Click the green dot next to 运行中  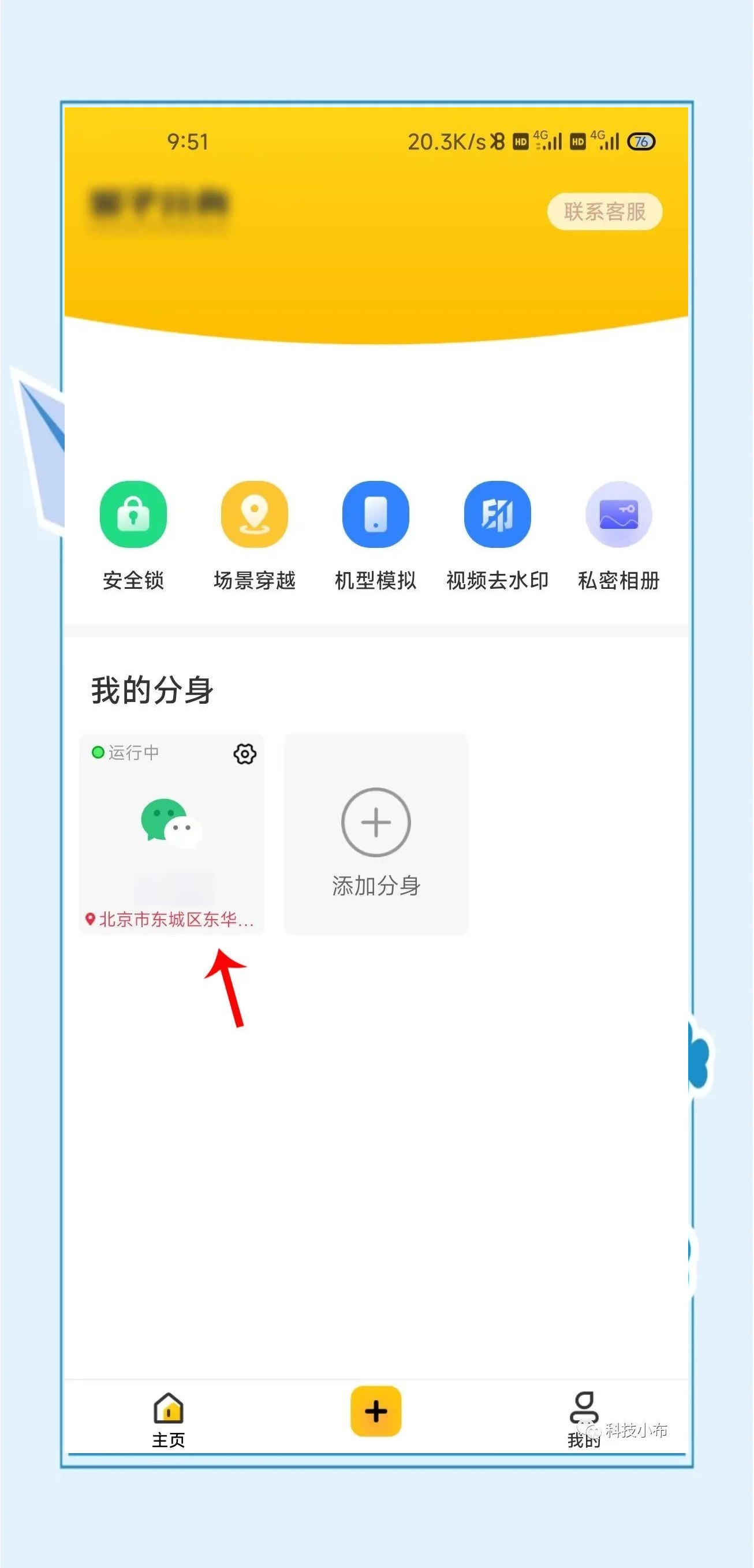[98, 752]
